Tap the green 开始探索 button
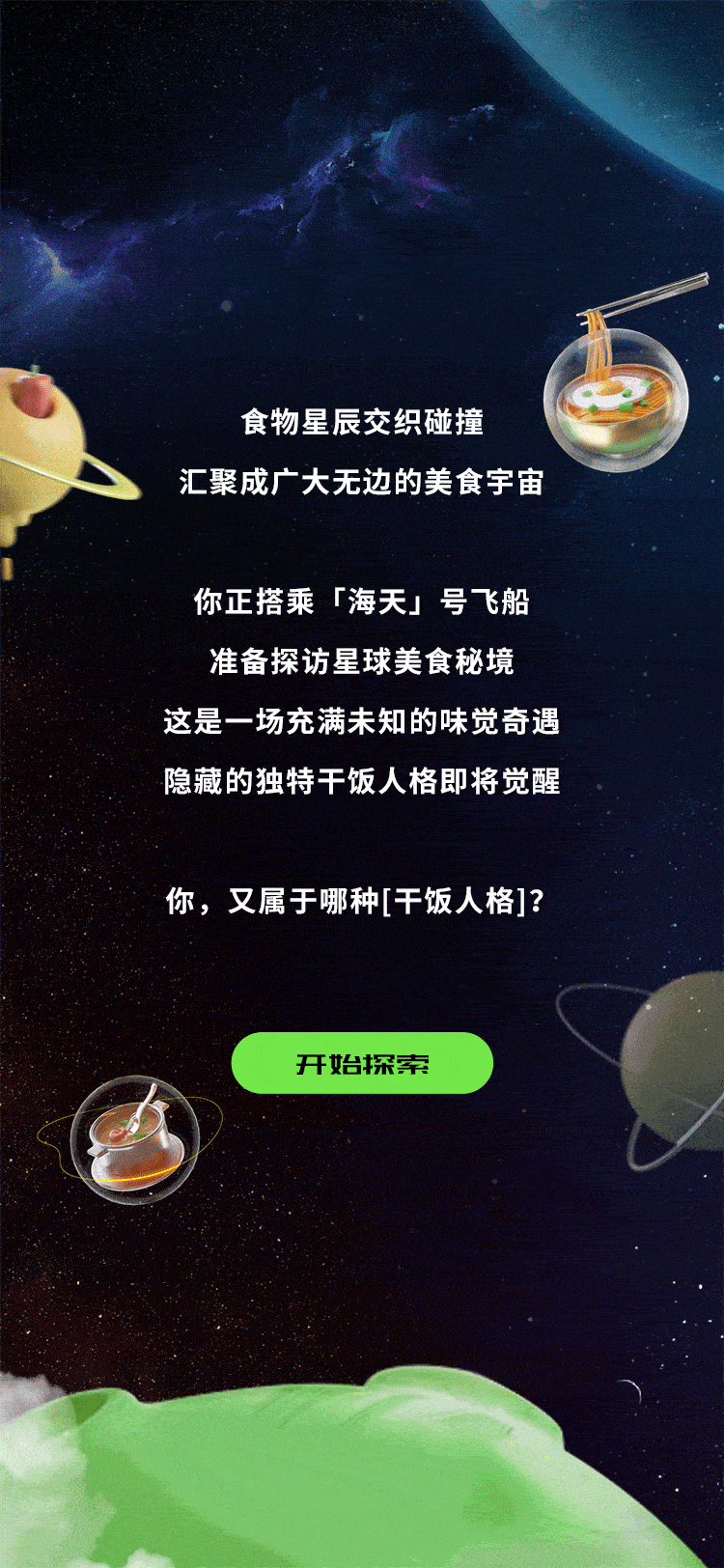 [x=362, y=1063]
